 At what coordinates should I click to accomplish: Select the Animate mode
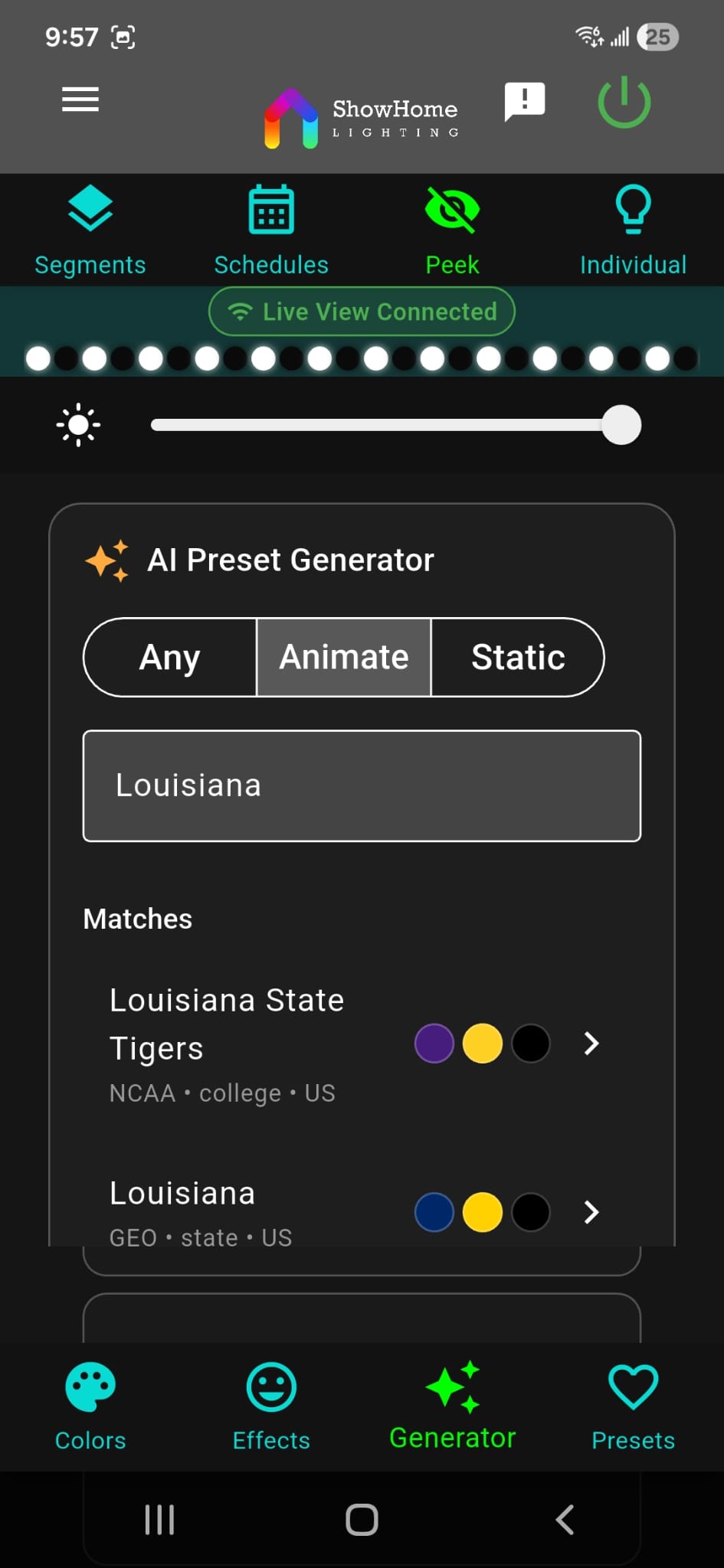click(x=344, y=657)
